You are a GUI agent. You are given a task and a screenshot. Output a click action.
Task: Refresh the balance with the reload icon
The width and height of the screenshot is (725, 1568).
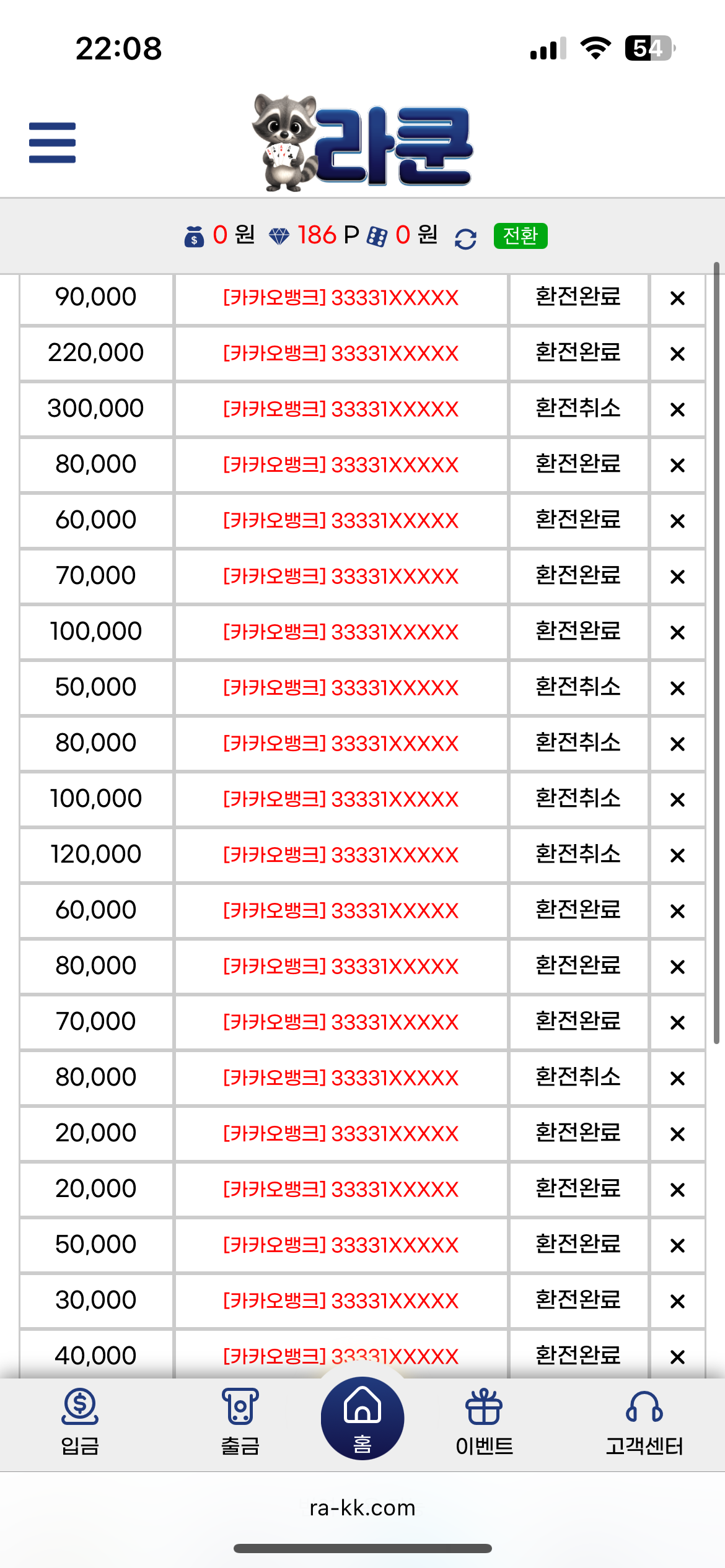coord(465,238)
